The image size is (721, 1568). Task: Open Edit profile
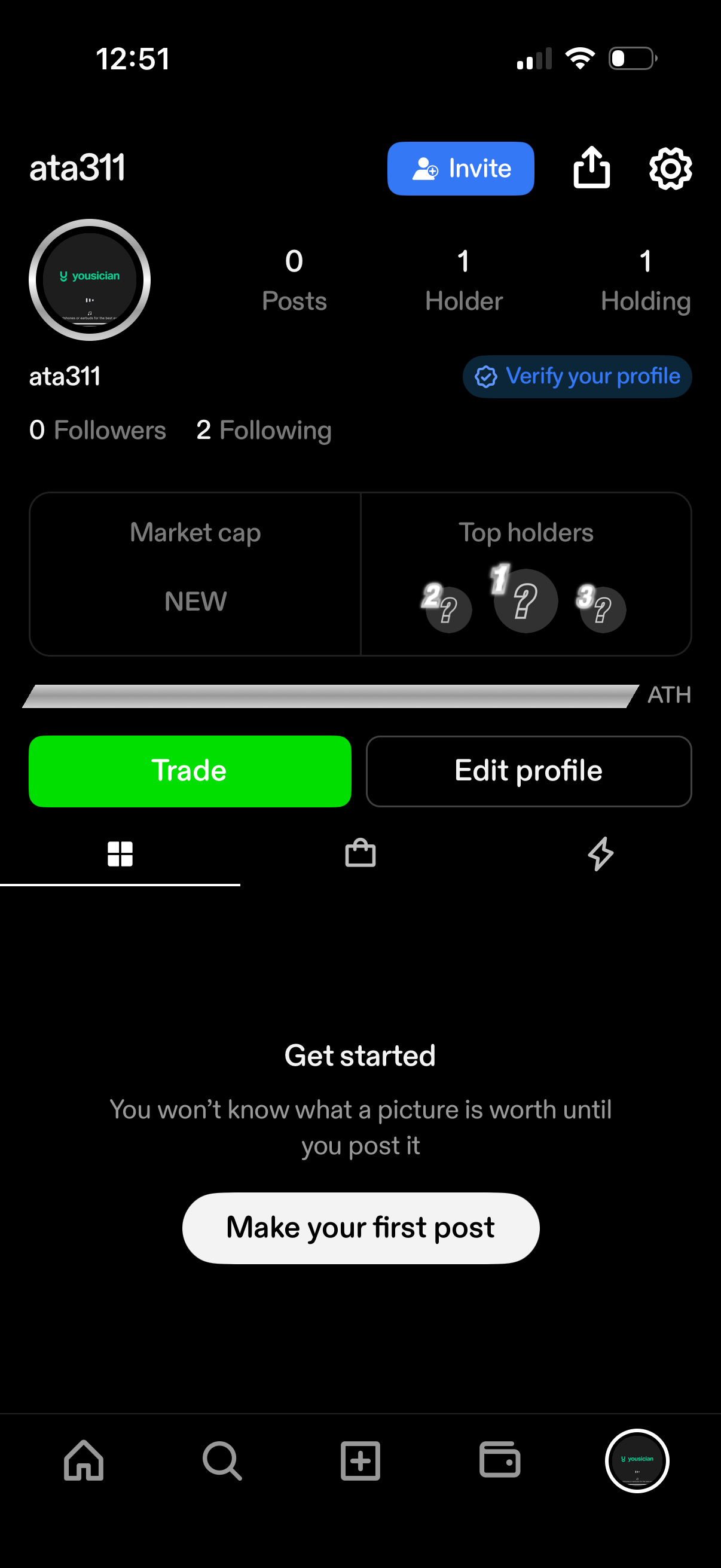pos(527,771)
